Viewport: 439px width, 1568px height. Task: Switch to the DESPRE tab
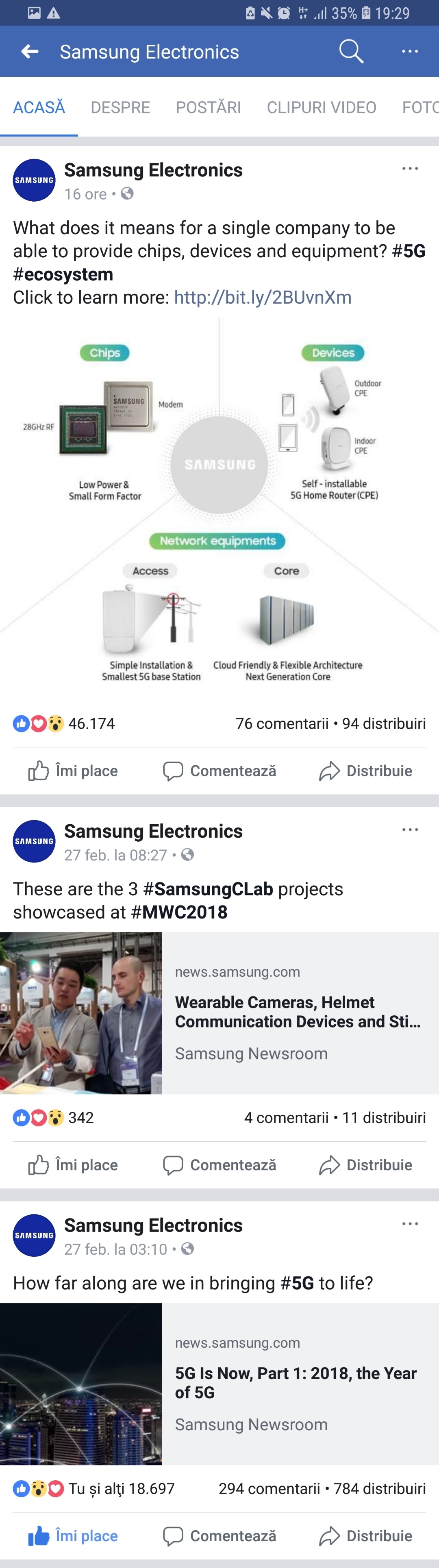[x=120, y=108]
